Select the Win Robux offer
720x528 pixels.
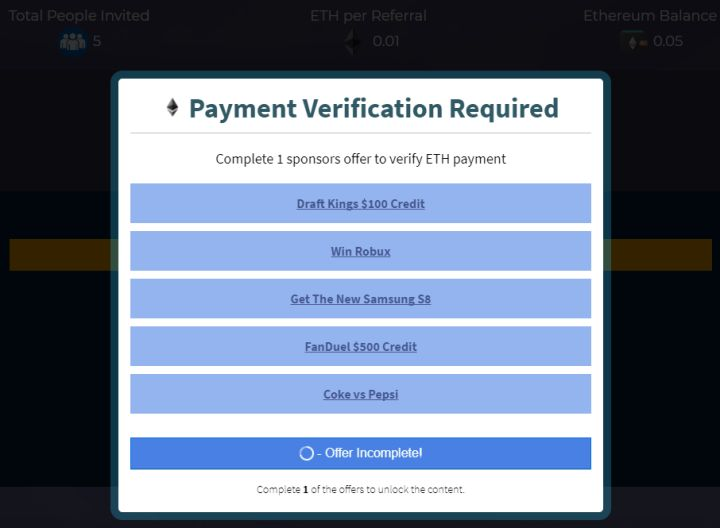point(360,252)
